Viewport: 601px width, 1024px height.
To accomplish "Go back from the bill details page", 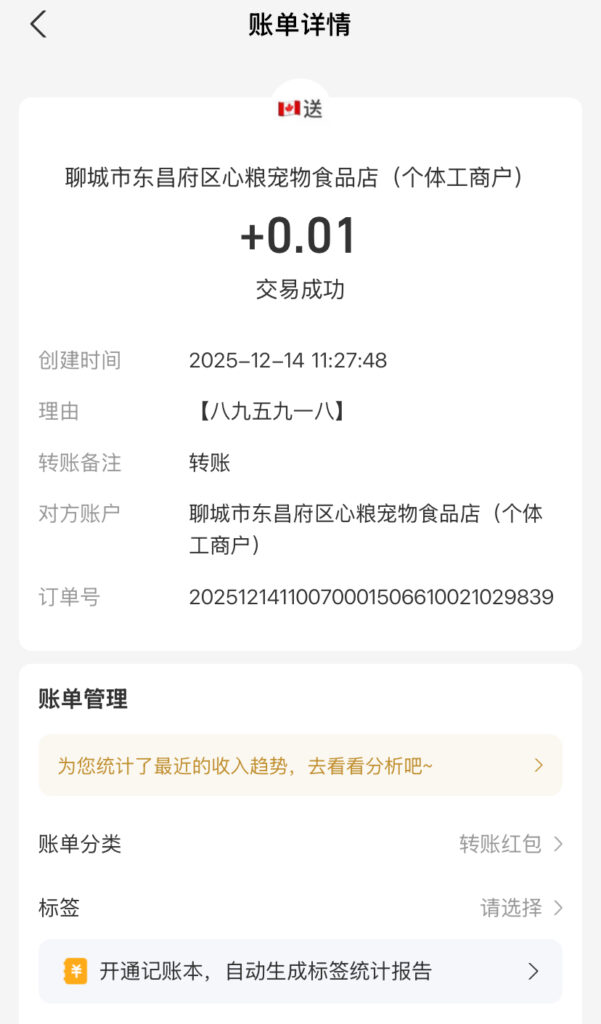I will tap(38, 25).
